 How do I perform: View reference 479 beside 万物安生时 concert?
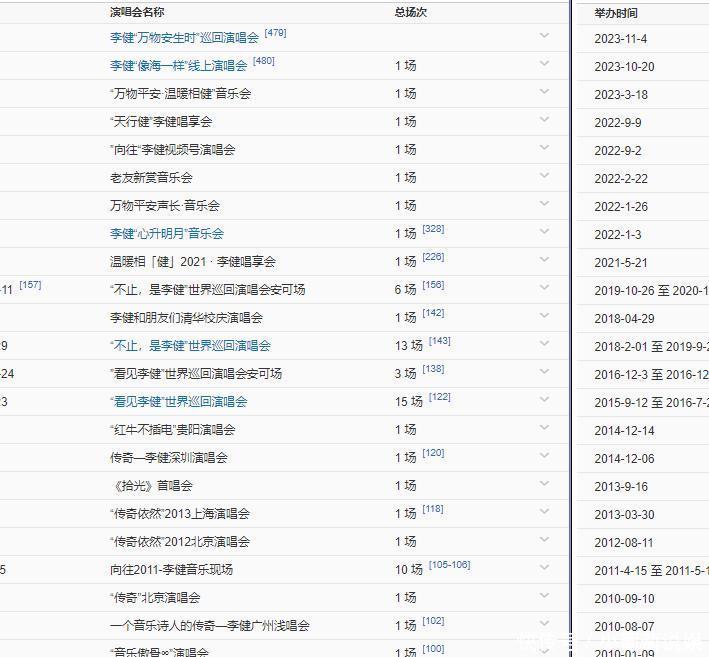click(275, 33)
